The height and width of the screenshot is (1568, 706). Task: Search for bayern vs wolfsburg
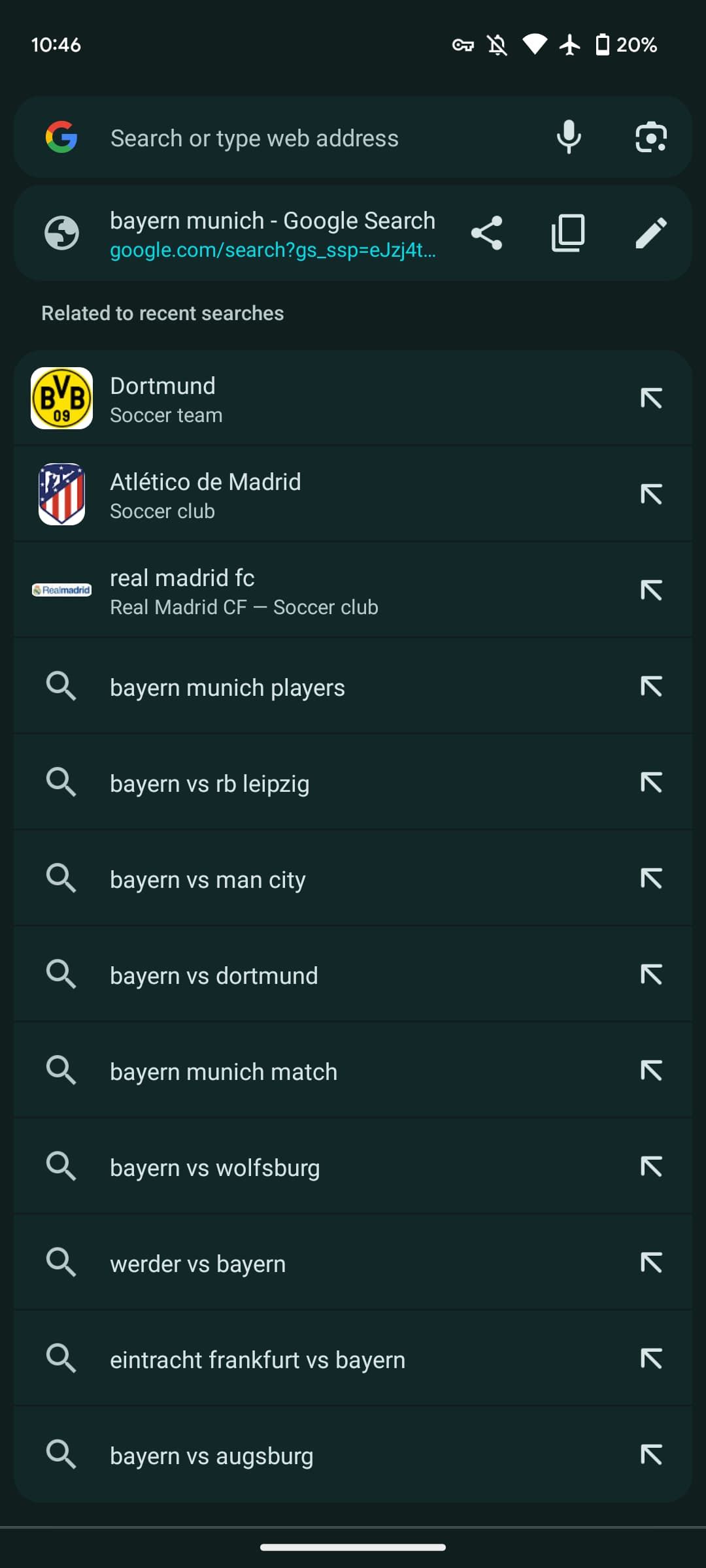pos(353,1166)
